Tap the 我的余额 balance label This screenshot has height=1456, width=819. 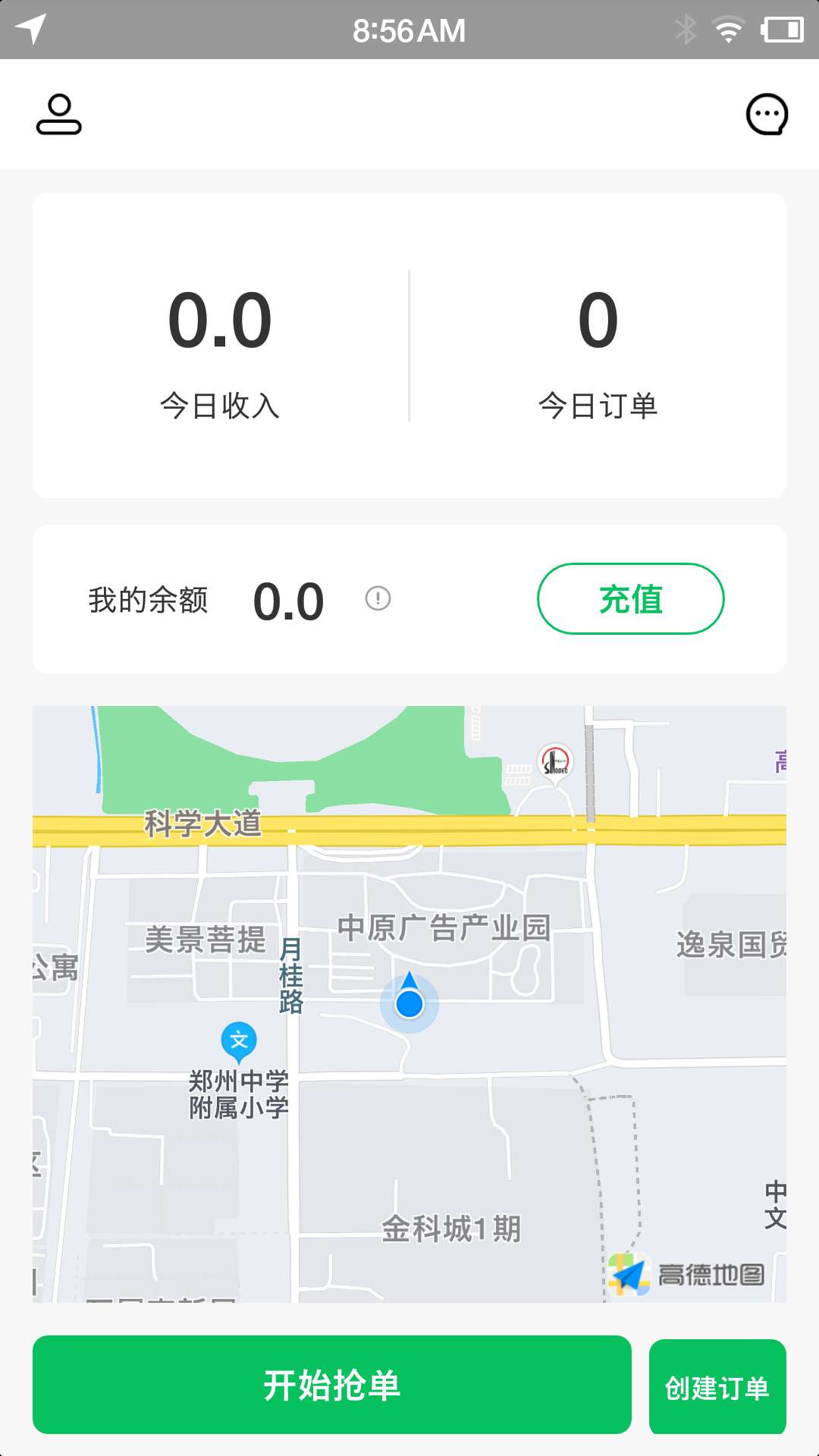[149, 599]
